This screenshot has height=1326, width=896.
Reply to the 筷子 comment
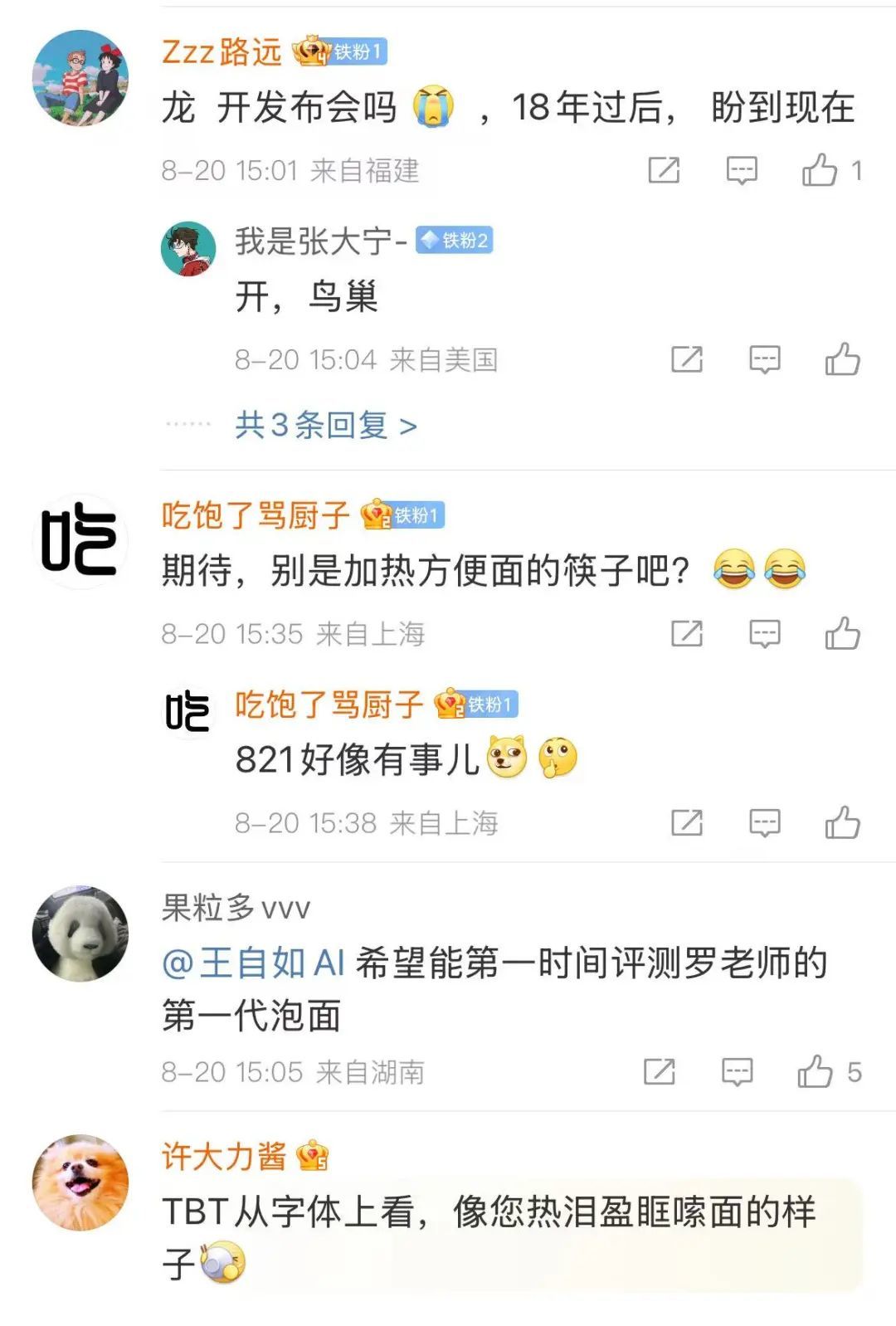tap(764, 634)
